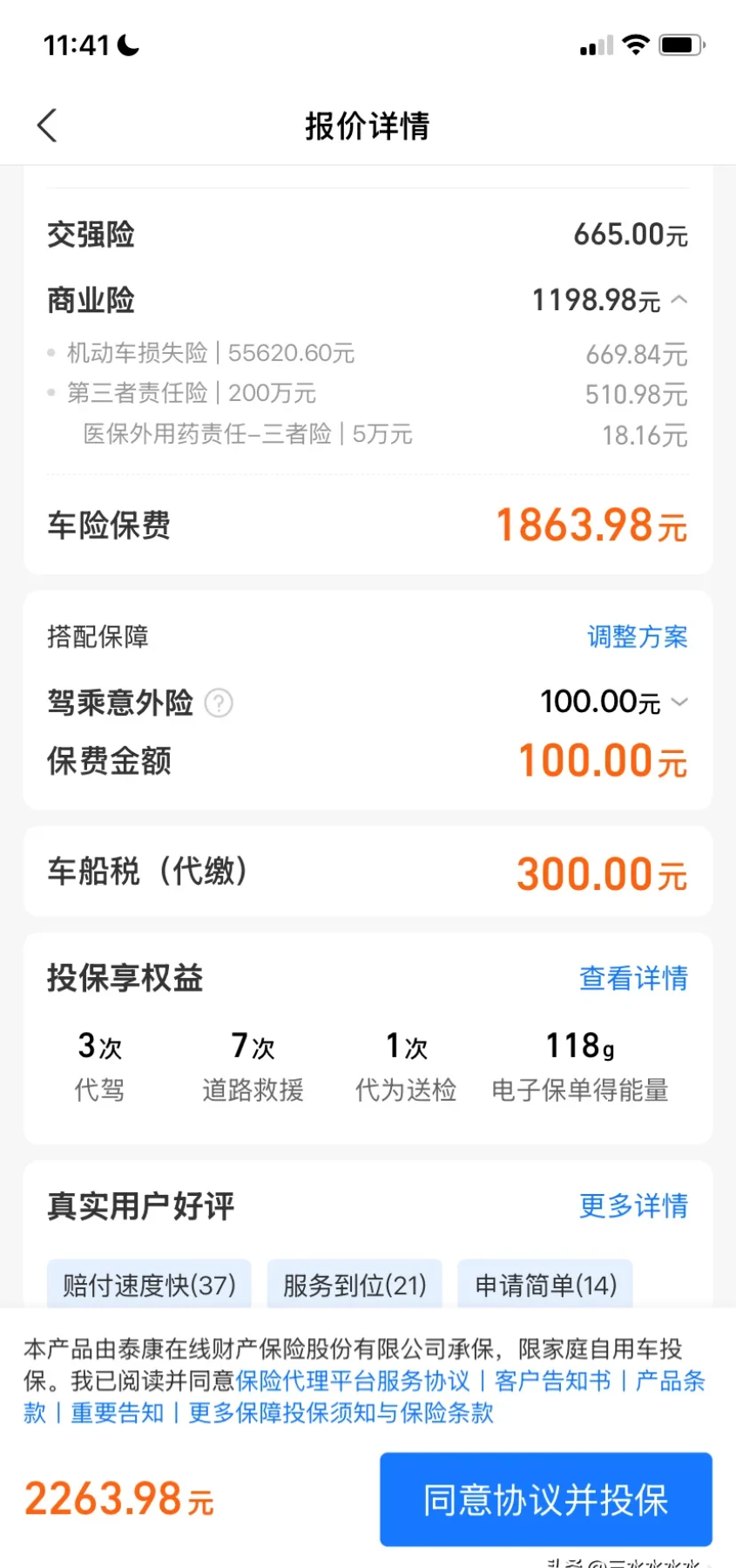Collapse the 商业险 fee breakdown
Image resolution: width=736 pixels, height=1568 pixels.
click(x=680, y=299)
